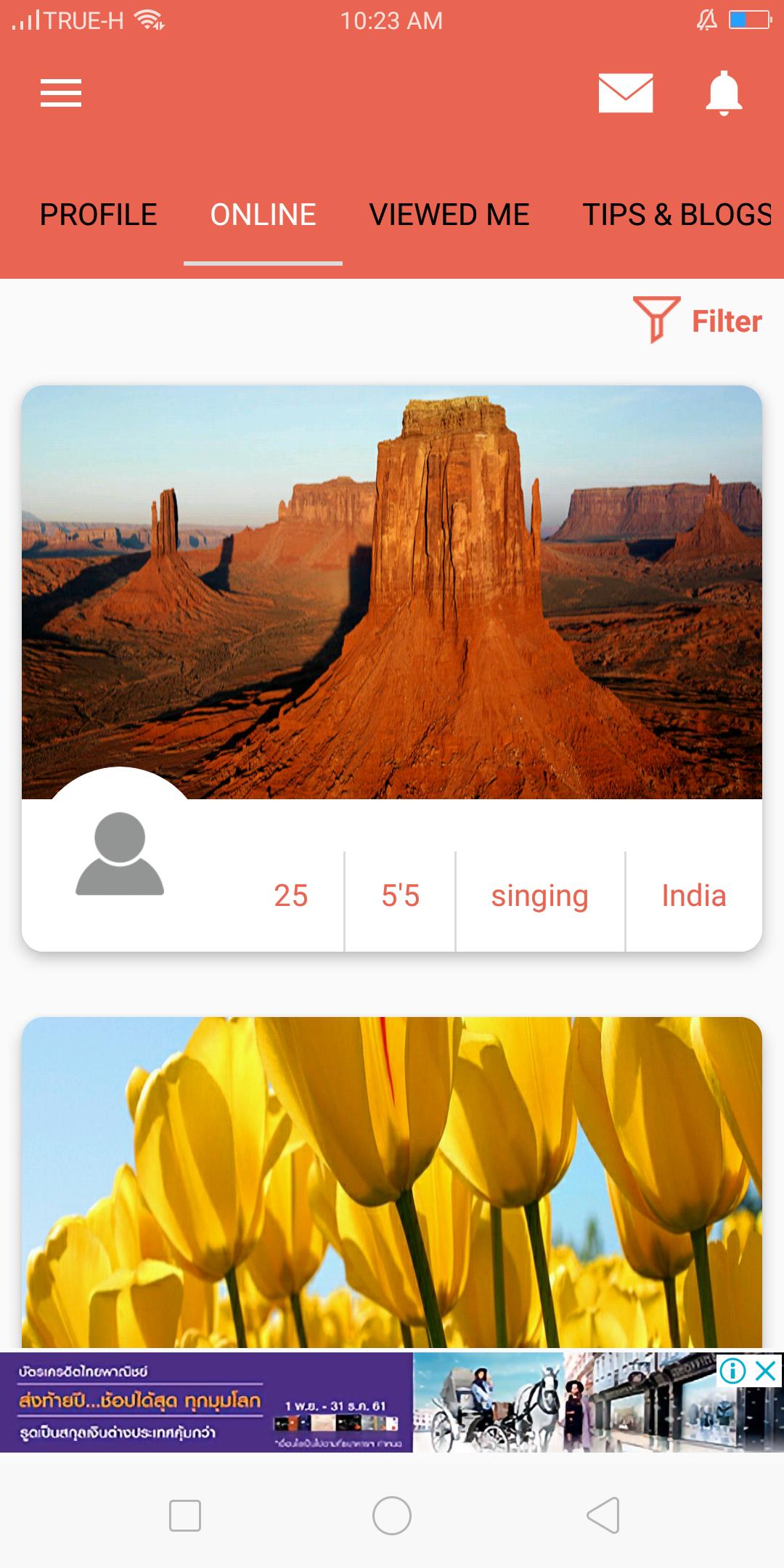Select the Online tab
784x1568 pixels.
[263, 215]
